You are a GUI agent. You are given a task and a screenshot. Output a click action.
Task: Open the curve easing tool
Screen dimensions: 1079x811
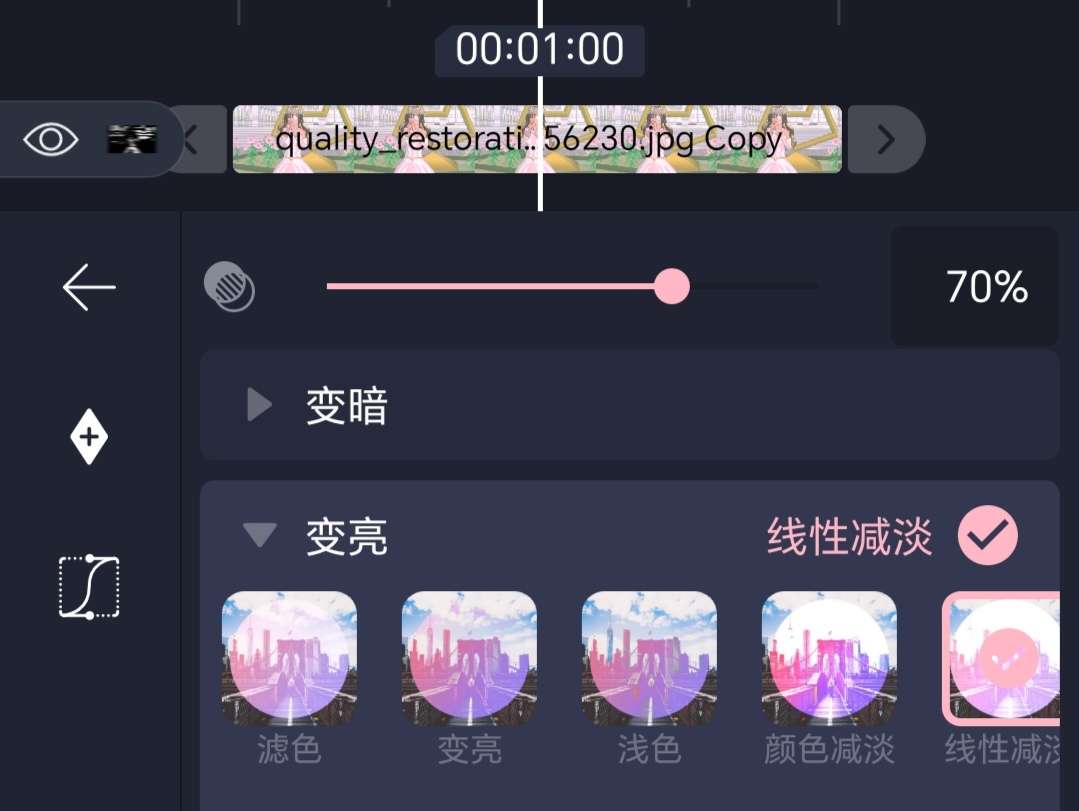[x=89, y=587]
